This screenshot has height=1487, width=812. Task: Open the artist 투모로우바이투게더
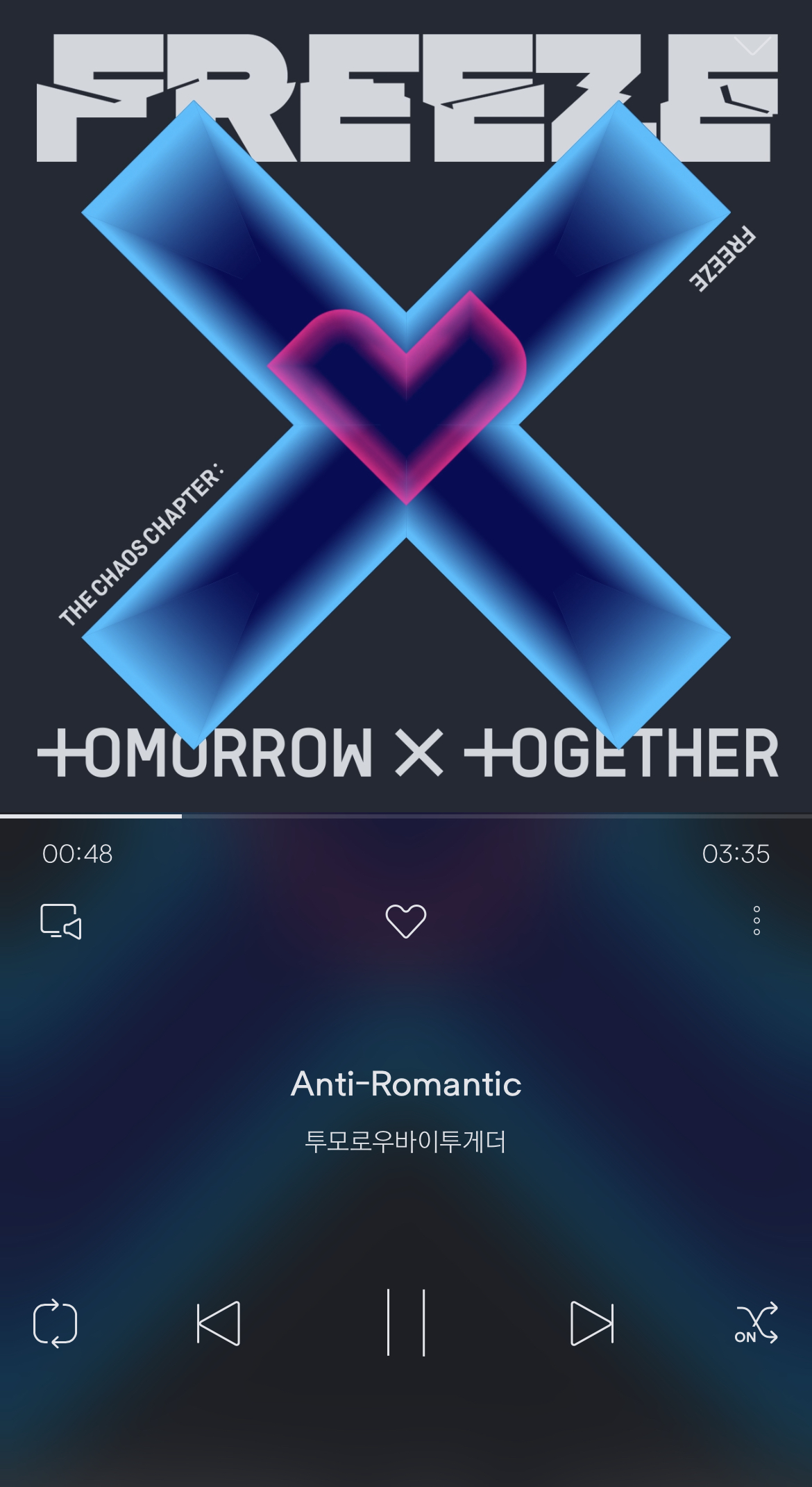tap(406, 1141)
